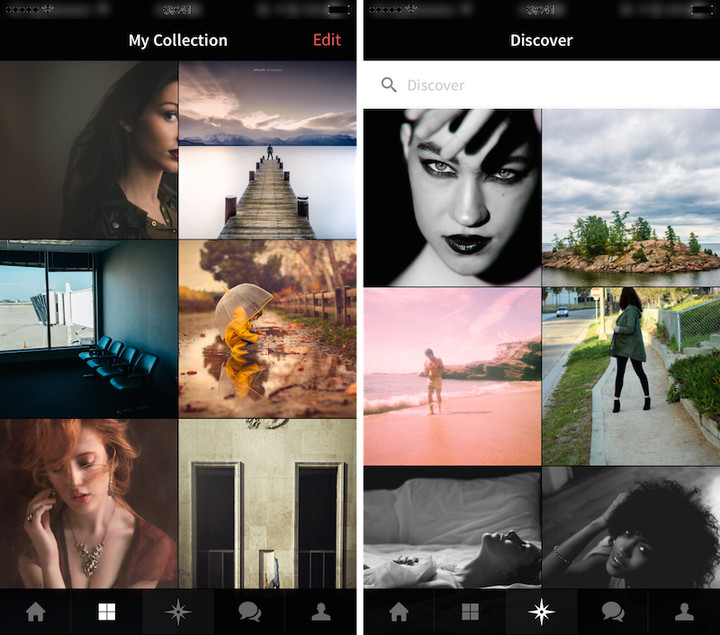Switch to the star Discover tab on My Collection screen
The image size is (720, 635).
(178, 612)
